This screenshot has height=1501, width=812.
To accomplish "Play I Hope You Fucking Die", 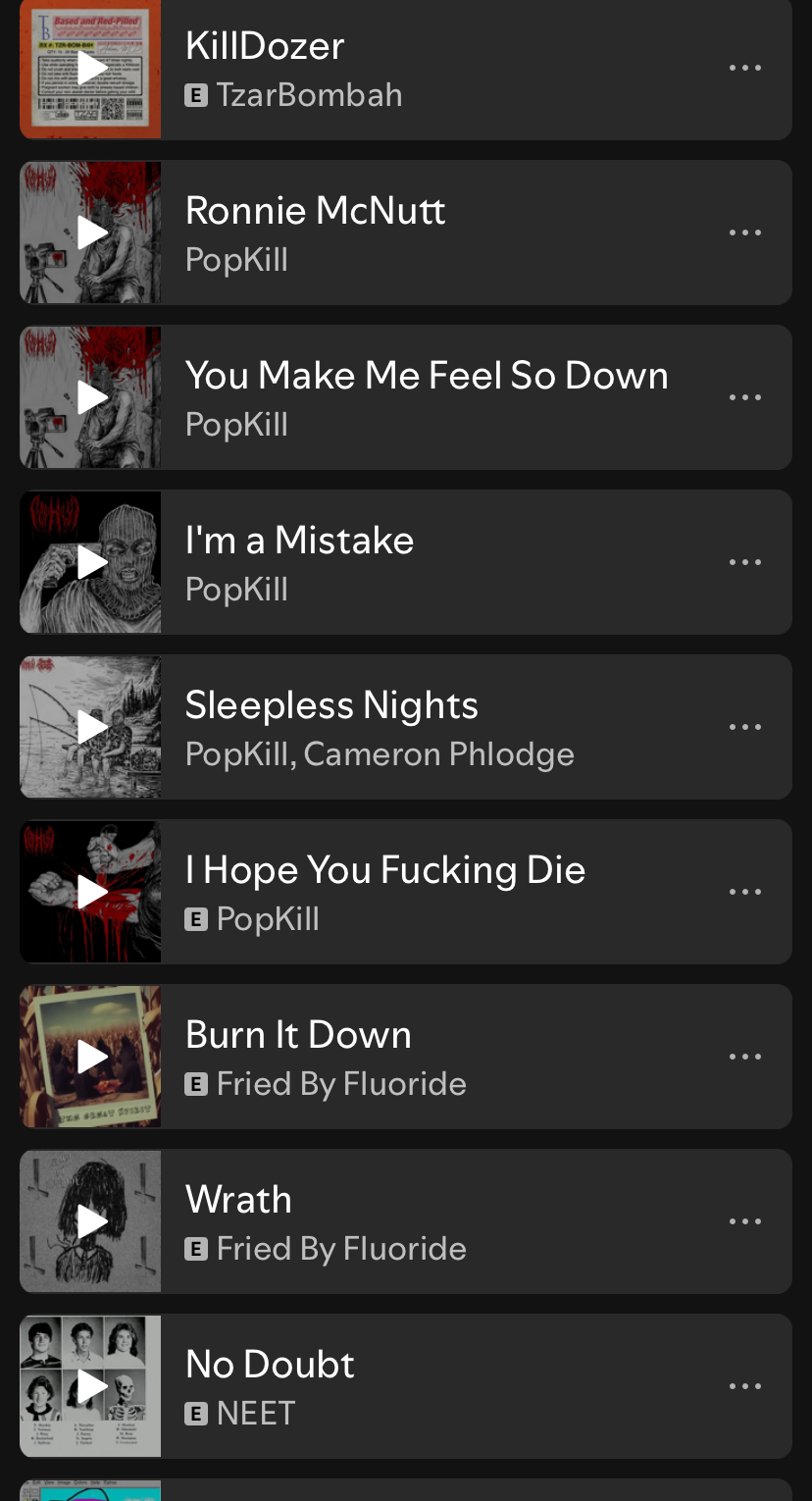I will 91,893.
